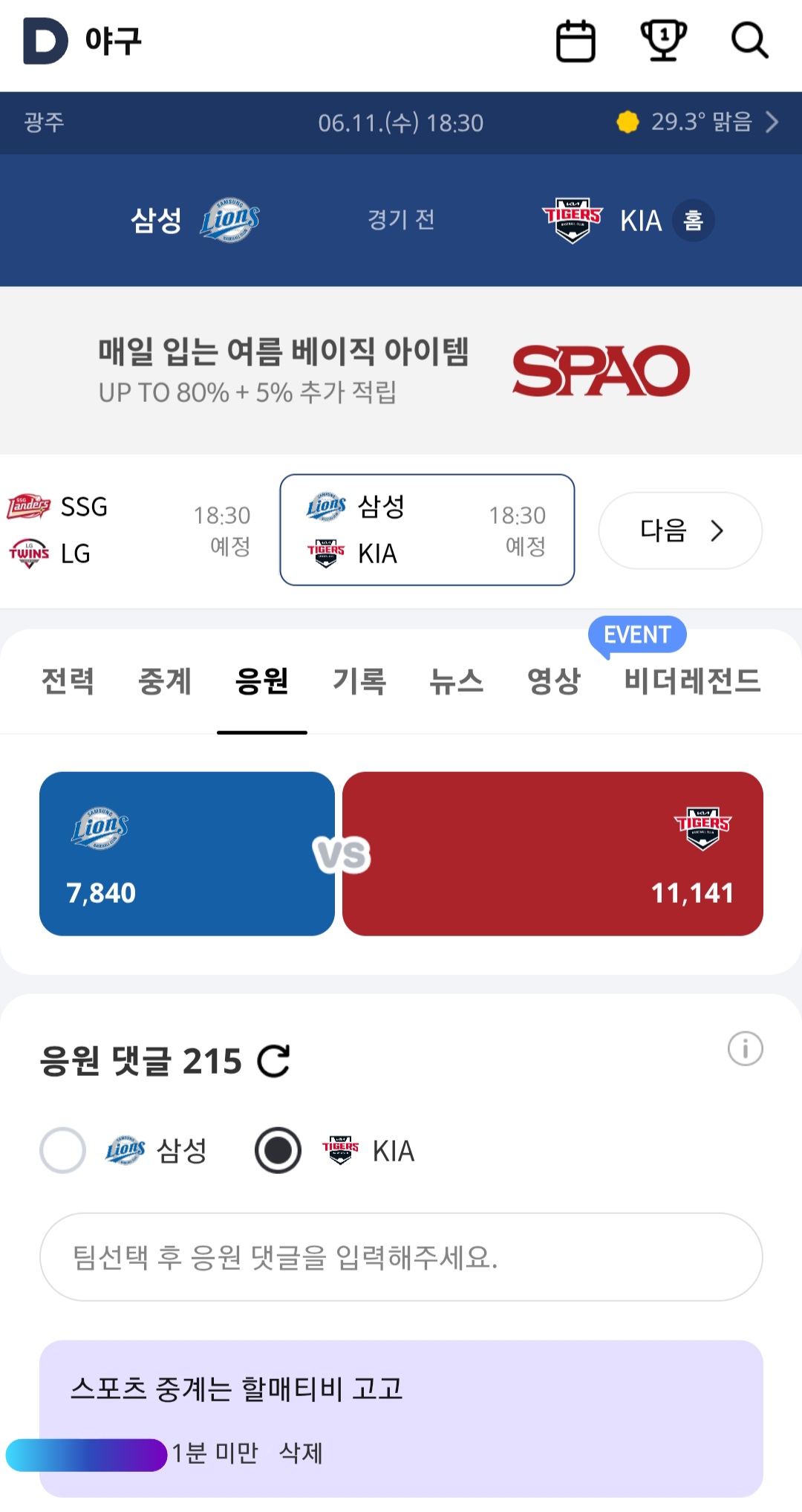Open the trophy rankings icon
The width and height of the screenshot is (802, 1512).
coord(663,41)
